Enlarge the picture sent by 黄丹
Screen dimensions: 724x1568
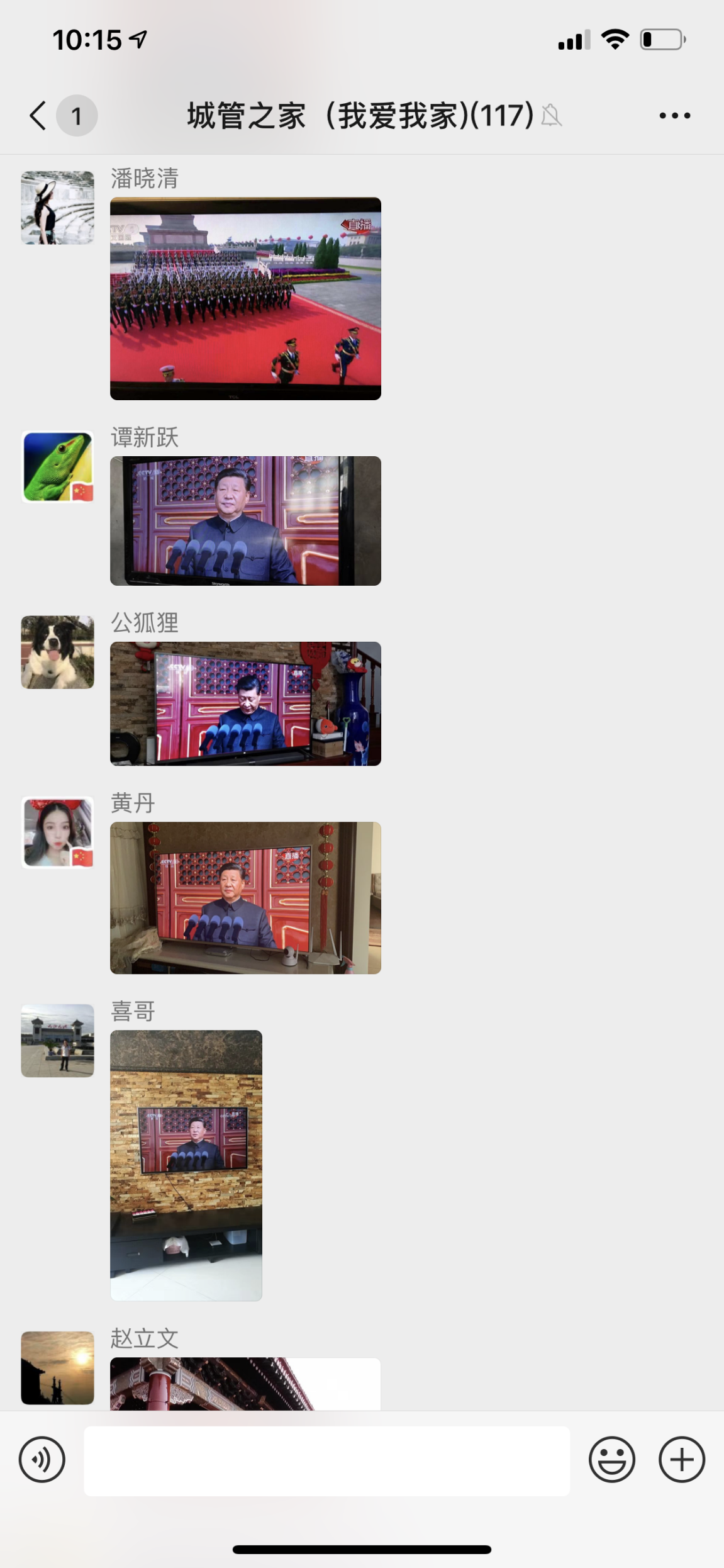coord(245,898)
